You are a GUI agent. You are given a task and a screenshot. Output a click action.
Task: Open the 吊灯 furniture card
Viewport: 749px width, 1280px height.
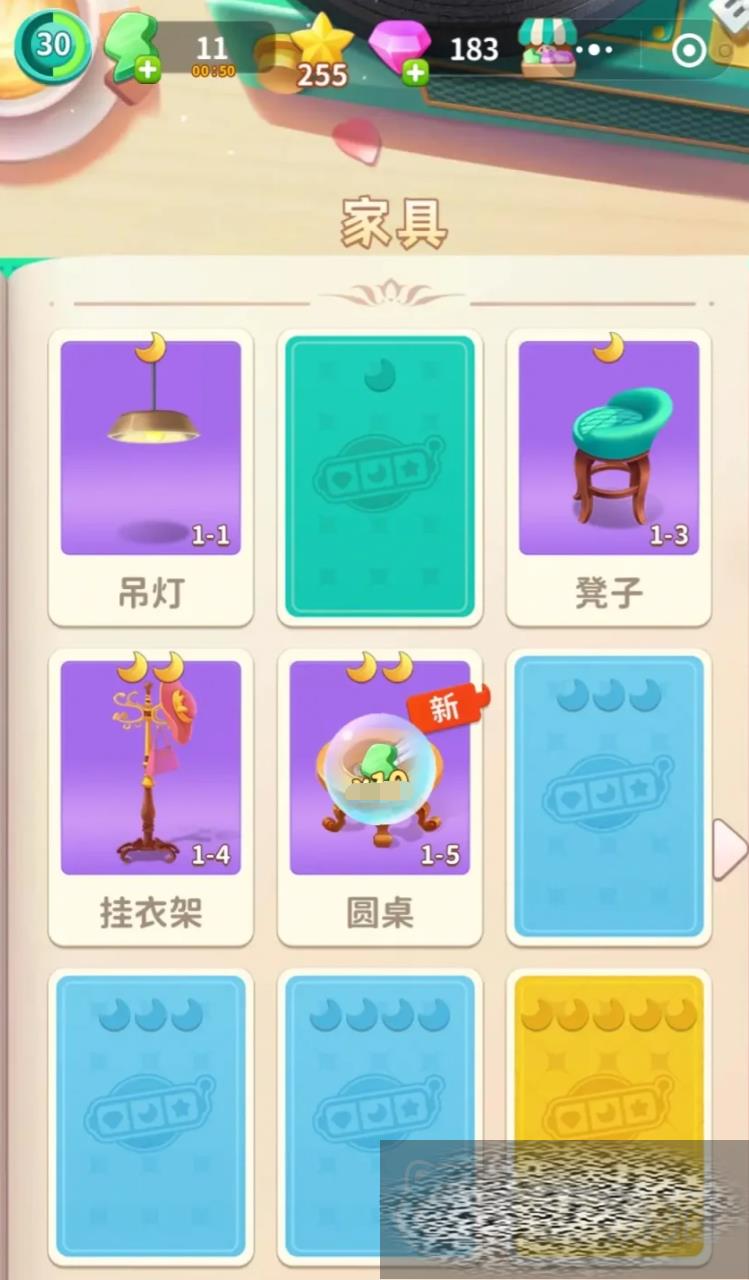151,477
